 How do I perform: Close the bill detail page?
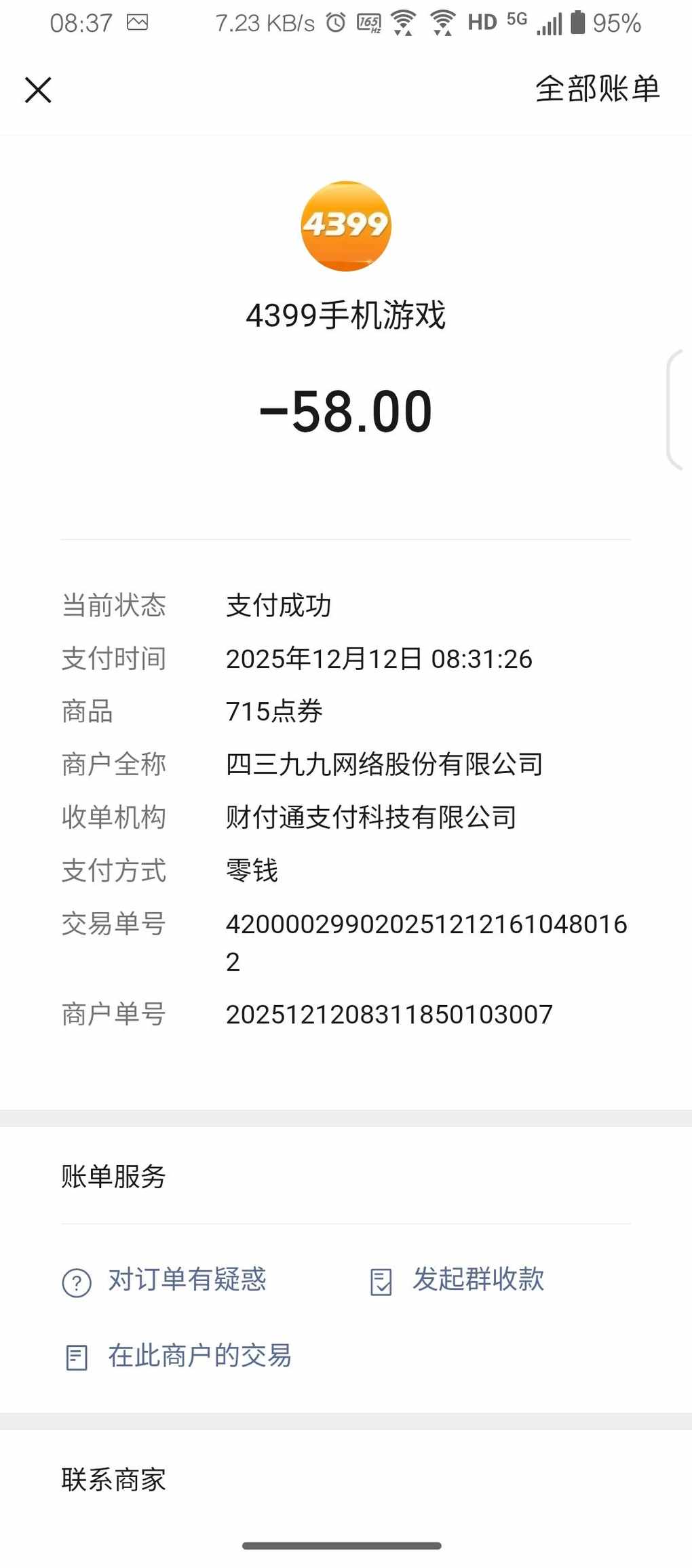[x=38, y=90]
